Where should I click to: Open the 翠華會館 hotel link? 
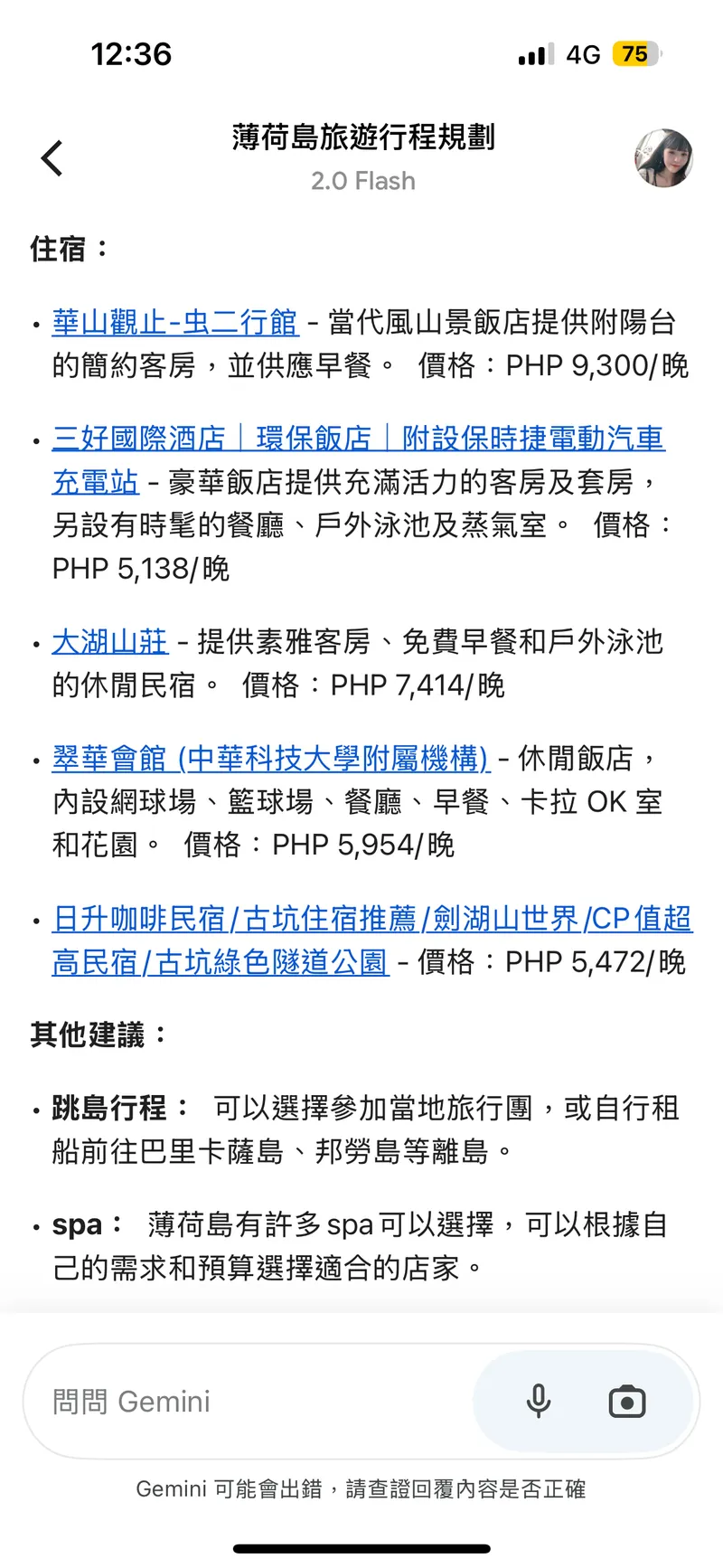[x=271, y=759]
